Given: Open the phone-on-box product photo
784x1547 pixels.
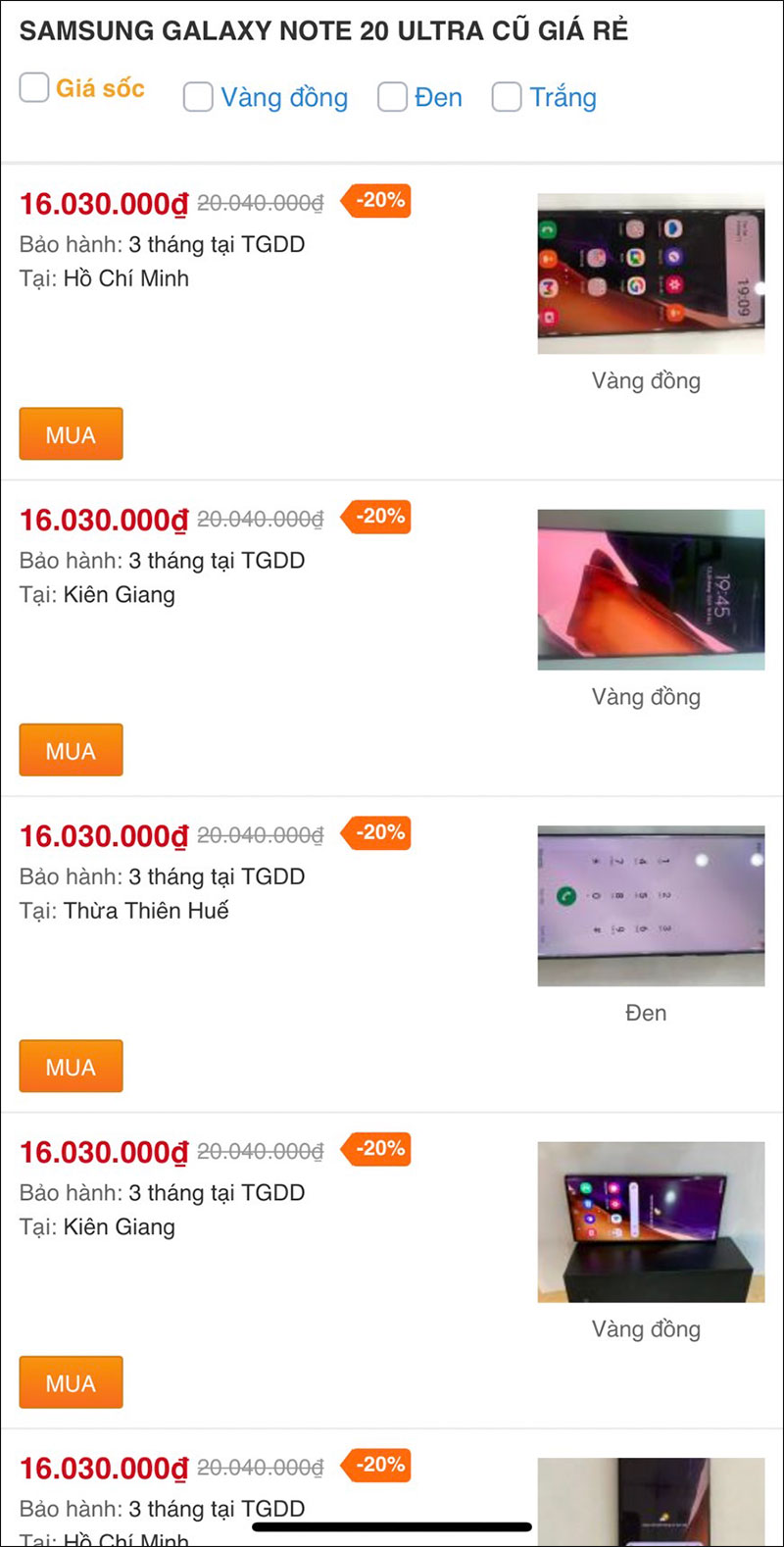Looking at the screenshot, I should 650,1221.
